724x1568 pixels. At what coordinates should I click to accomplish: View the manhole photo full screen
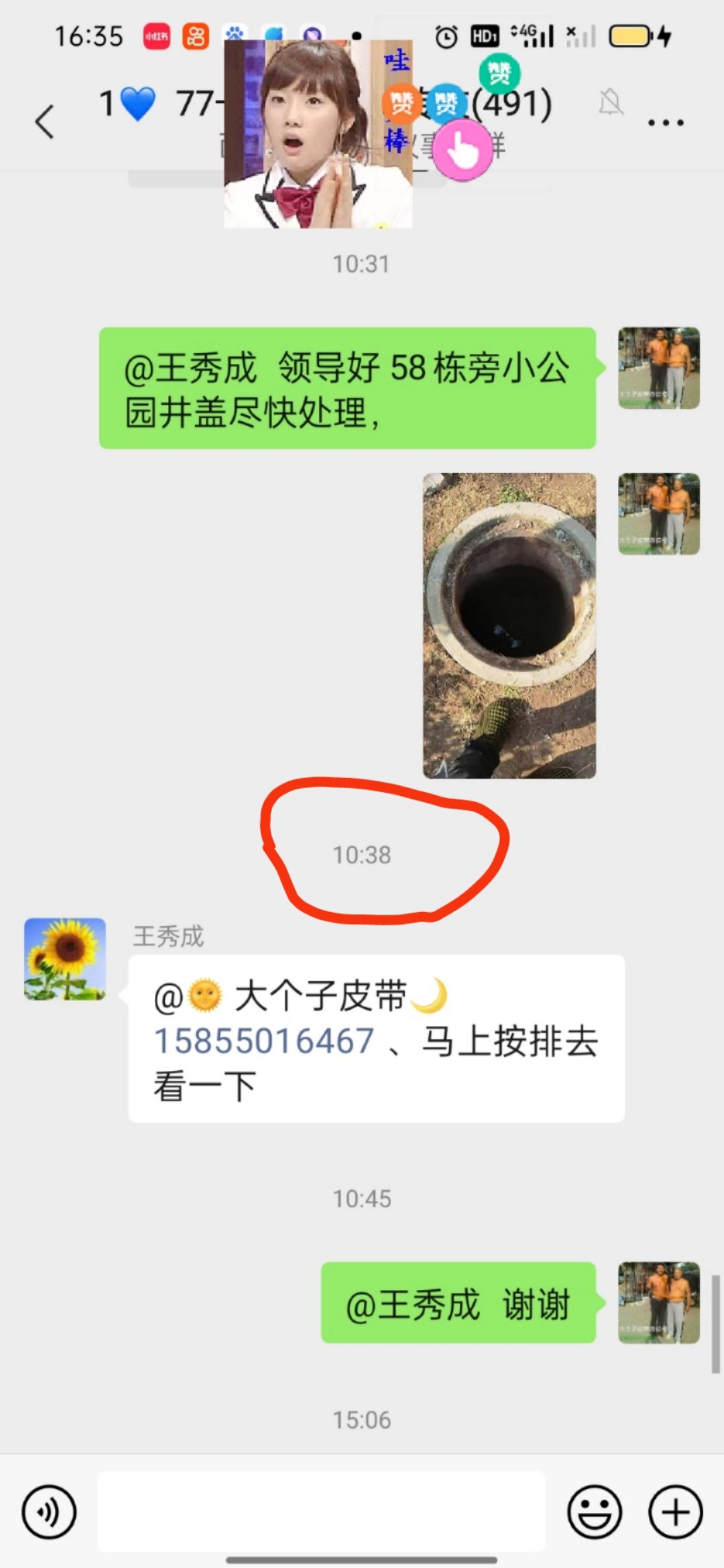pyautogui.click(x=509, y=625)
